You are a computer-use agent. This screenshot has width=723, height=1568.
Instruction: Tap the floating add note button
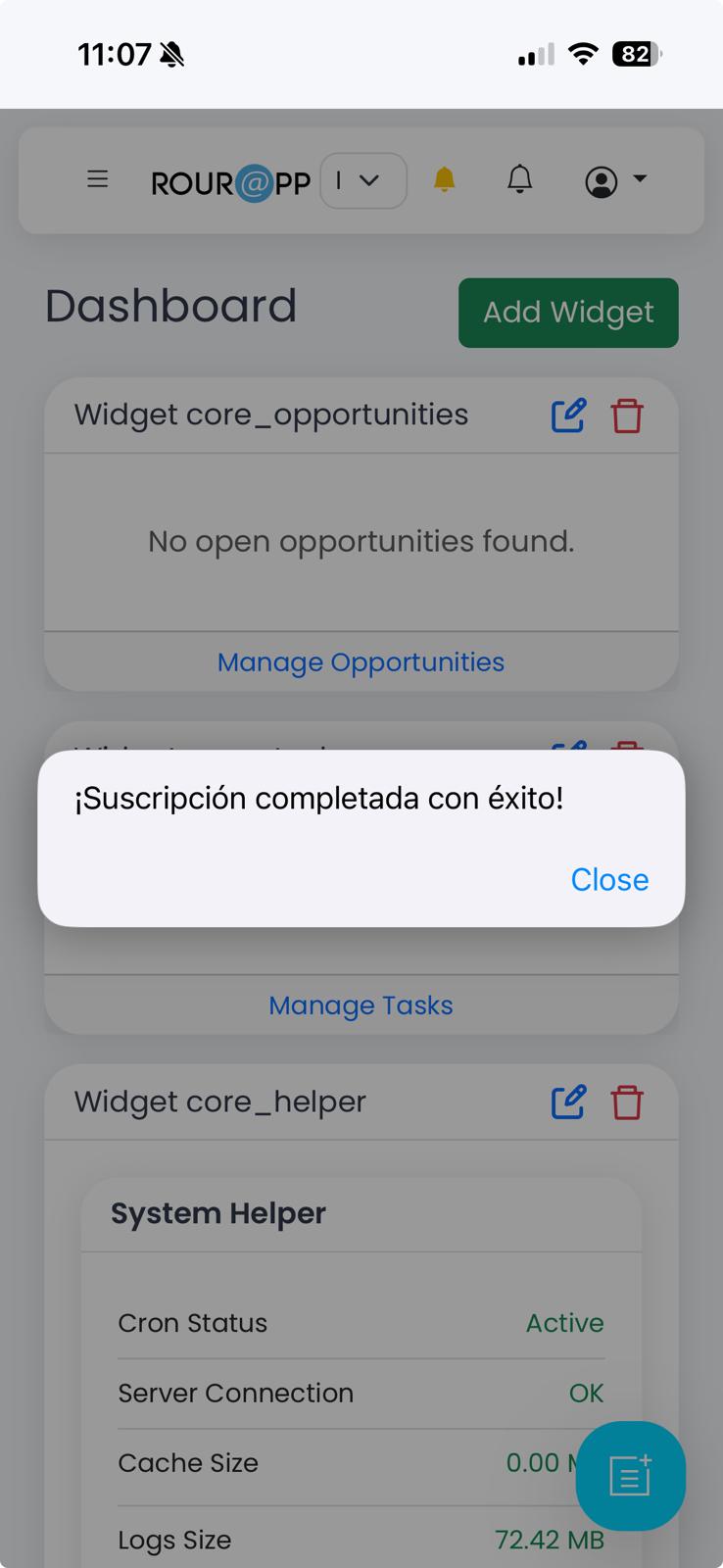(630, 1475)
